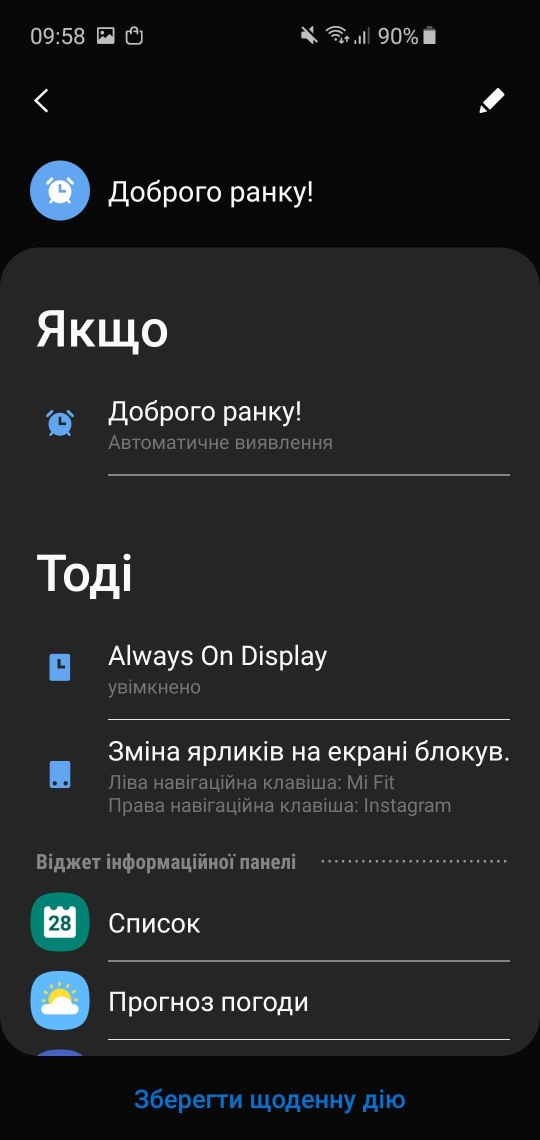Screen dimensions: 540x1140
Task: Go back using the top-left arrow
Action: pos(41,101)
